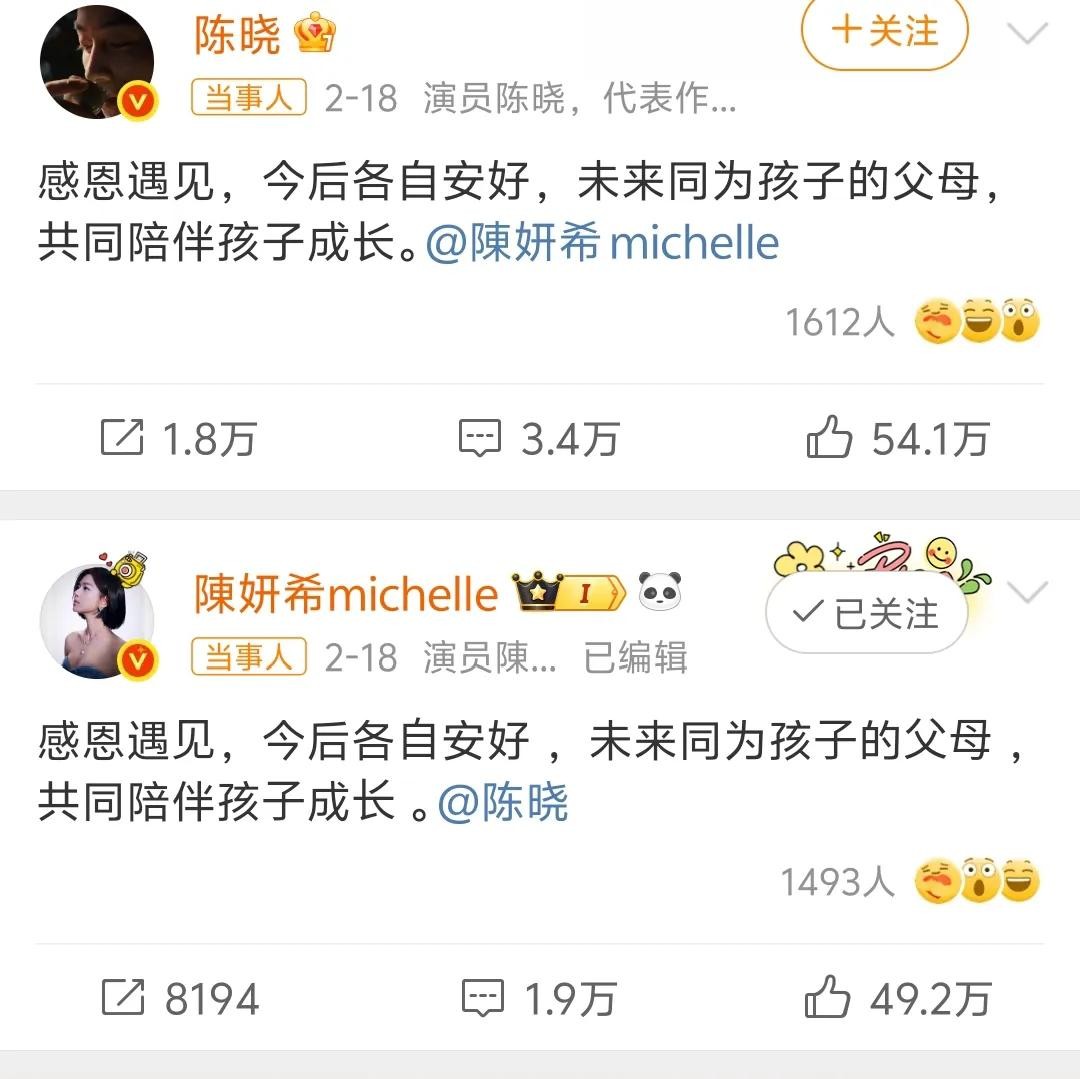This screenshot has width=1080, height=1079.
Task: Like 陳妍希michelle's post with 49.2万 likes
Action: [898, 999]
